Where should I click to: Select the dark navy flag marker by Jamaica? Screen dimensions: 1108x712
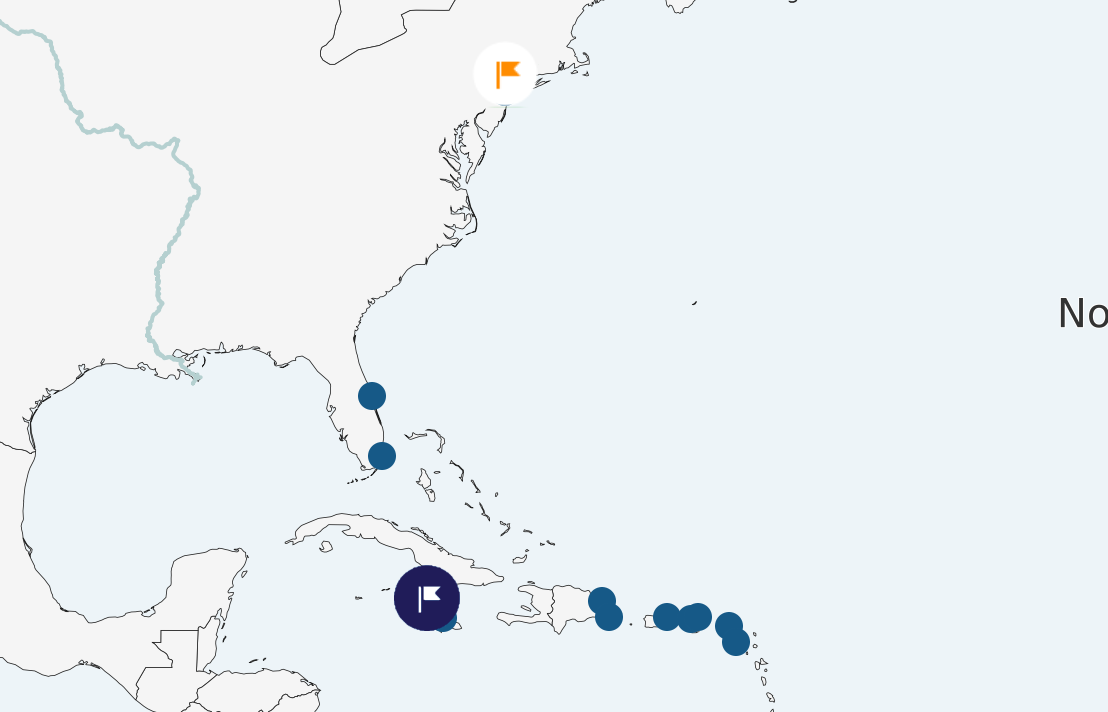427,598
